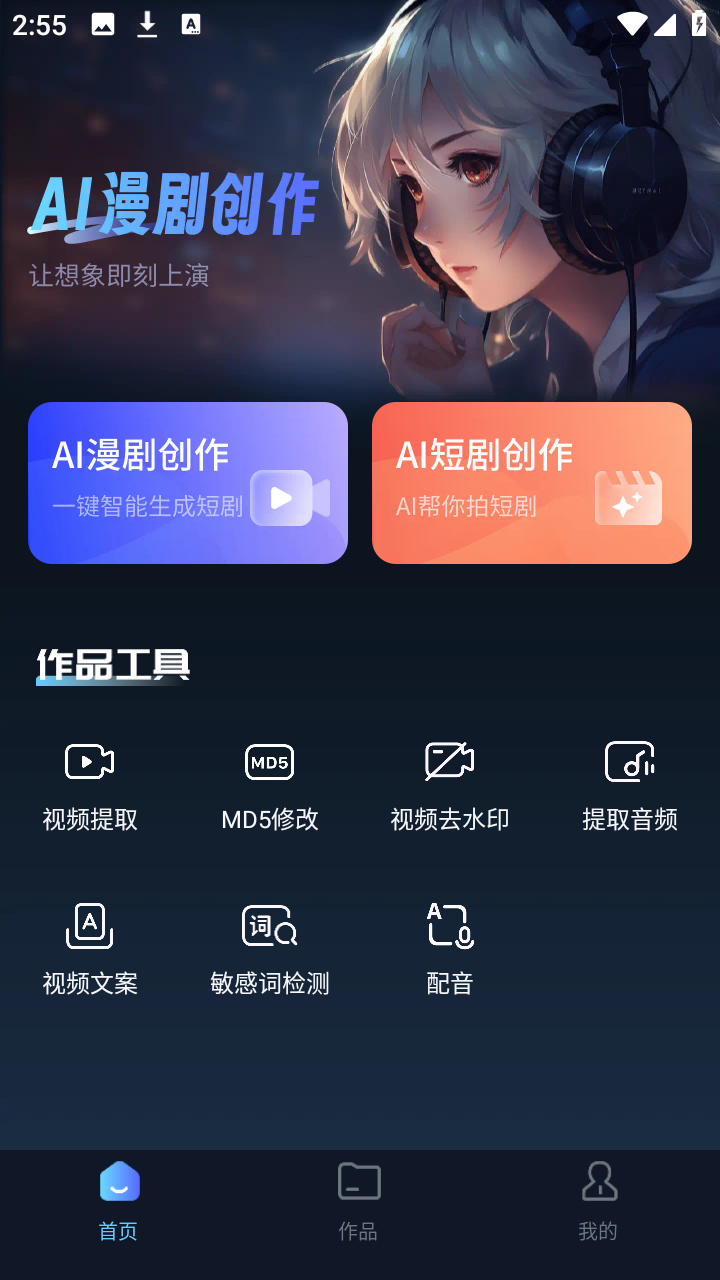Tap the Wi-Fi indicator in the status bar

pyautogui.click(x=634, y=24)
